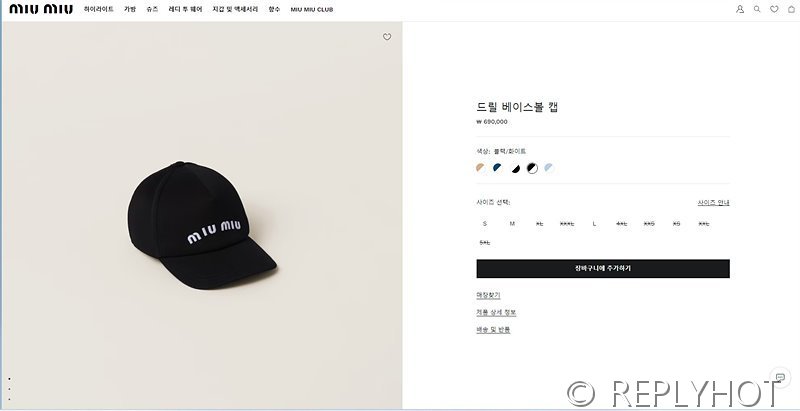Select the beige color swatch
Image resolution: width=800 pixels, height=411 pixels.
click(x=481, y=167)
